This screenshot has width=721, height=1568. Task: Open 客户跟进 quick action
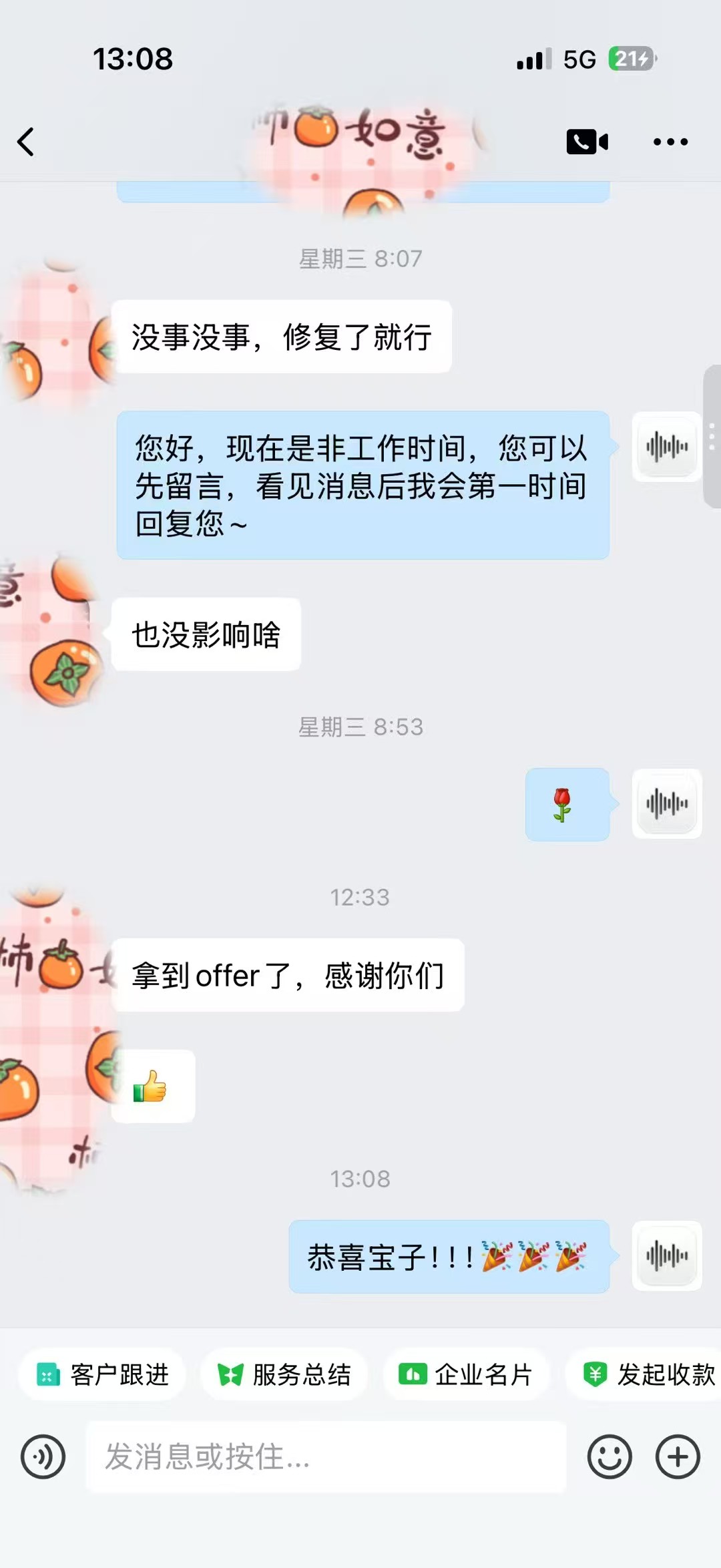click(102, 1374)
